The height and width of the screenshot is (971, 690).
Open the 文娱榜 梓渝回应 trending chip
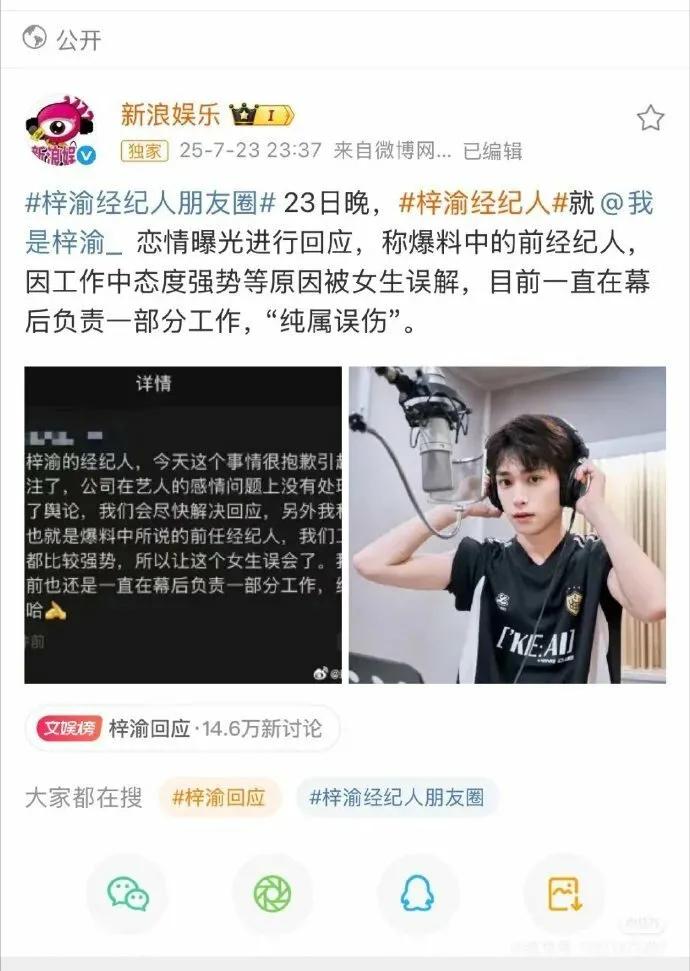click(x=182, y=728)
